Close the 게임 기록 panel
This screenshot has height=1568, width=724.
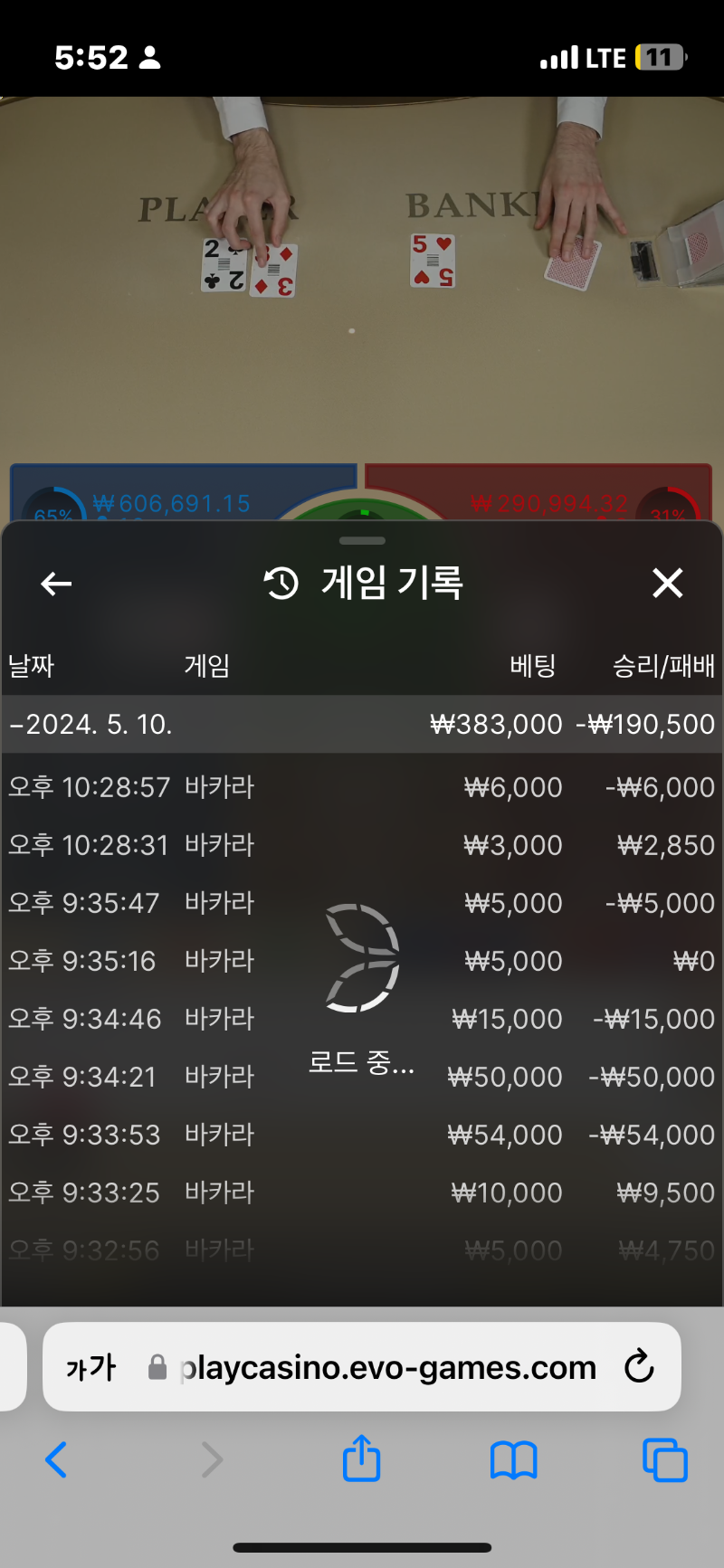tap(667, 584)
